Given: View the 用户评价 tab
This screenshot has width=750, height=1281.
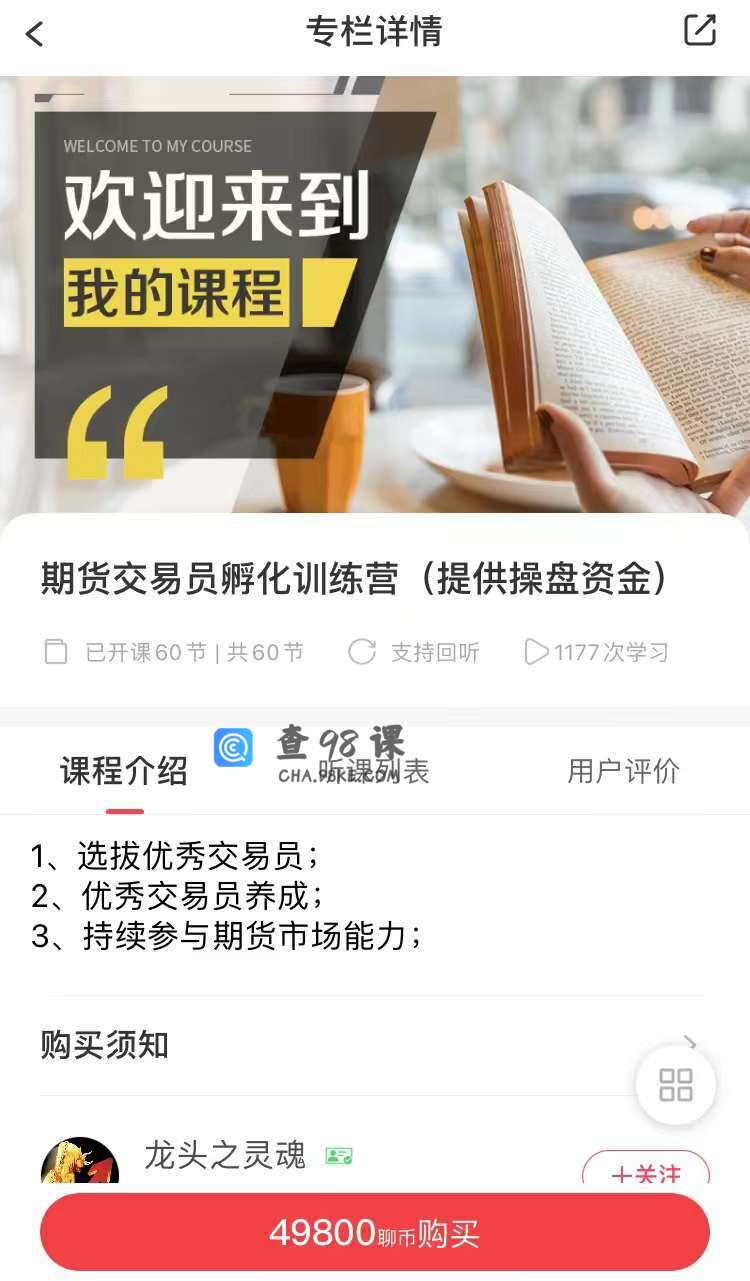Looking at the screenshot, I should (623, 771).
